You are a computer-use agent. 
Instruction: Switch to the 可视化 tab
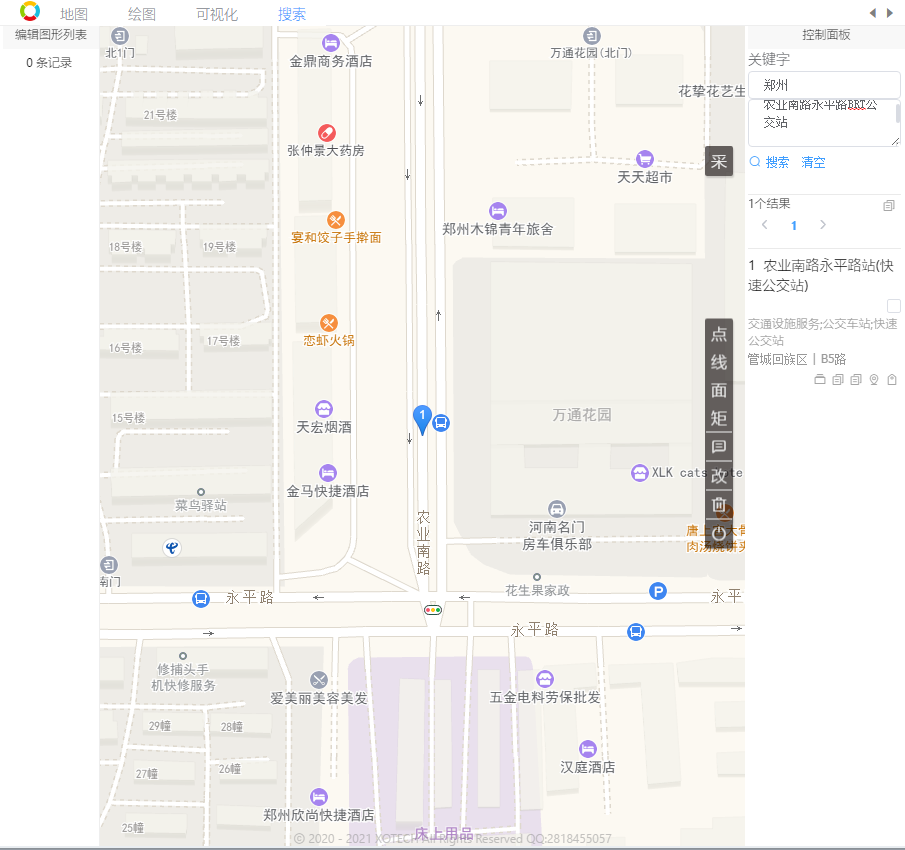click(217, 14)
